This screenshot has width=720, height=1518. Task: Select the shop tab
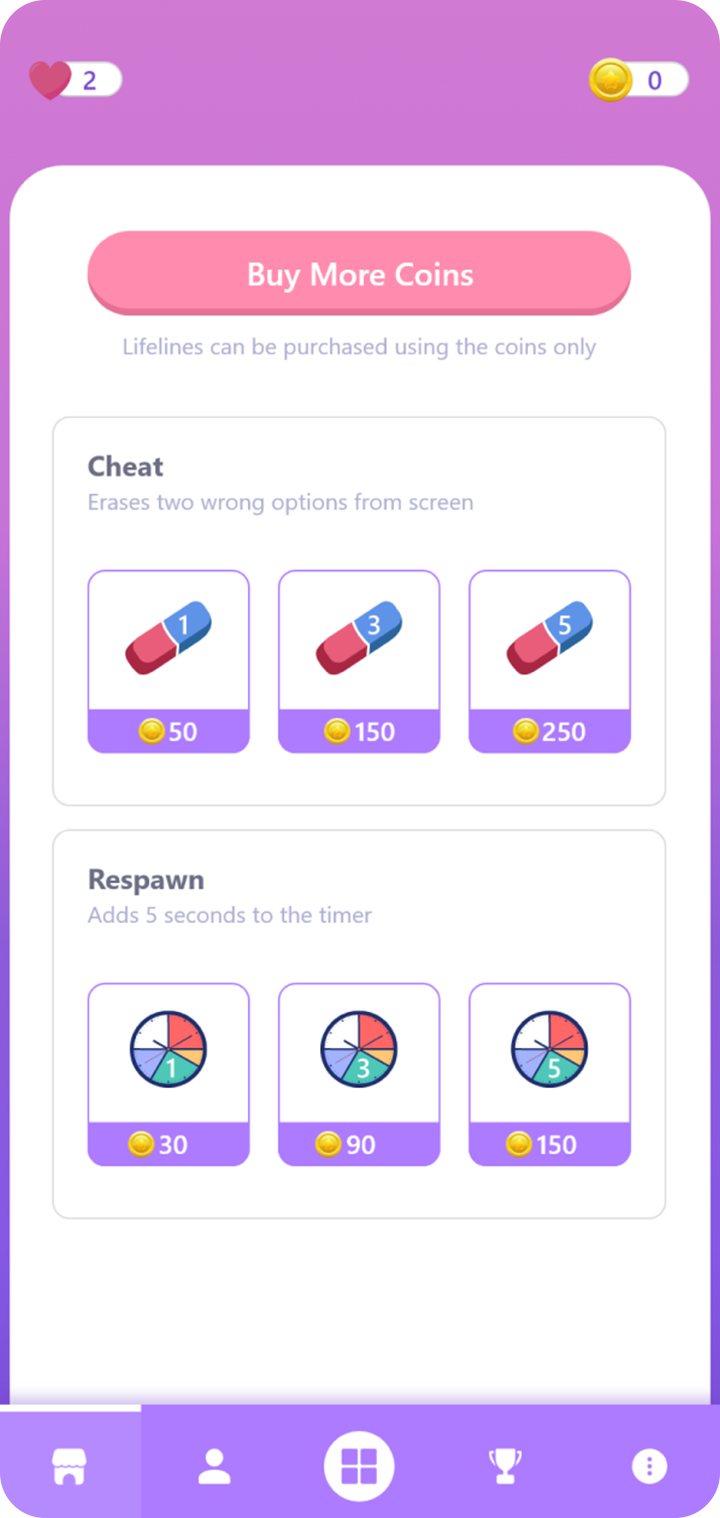(70, 1467)
